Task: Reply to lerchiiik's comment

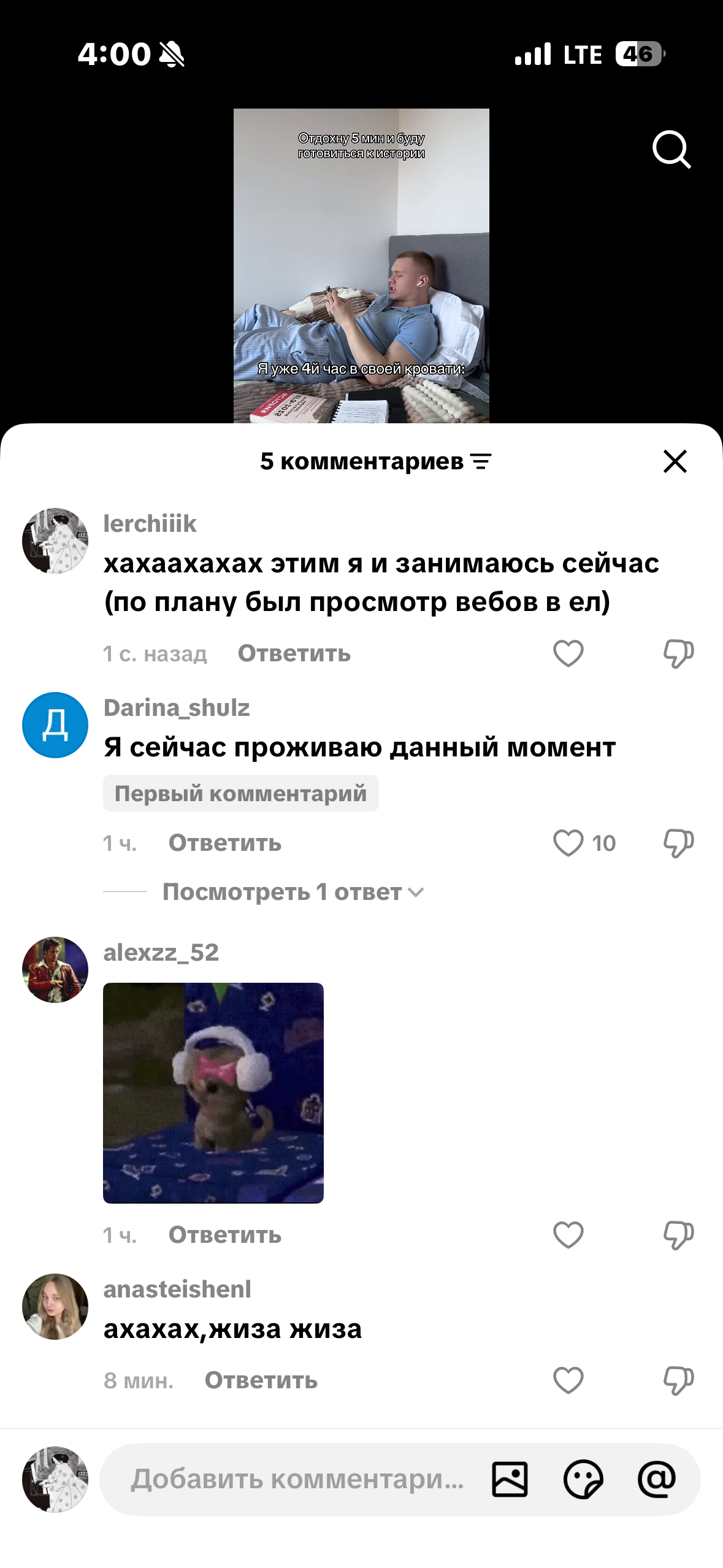Action: [x=294, y=653]
